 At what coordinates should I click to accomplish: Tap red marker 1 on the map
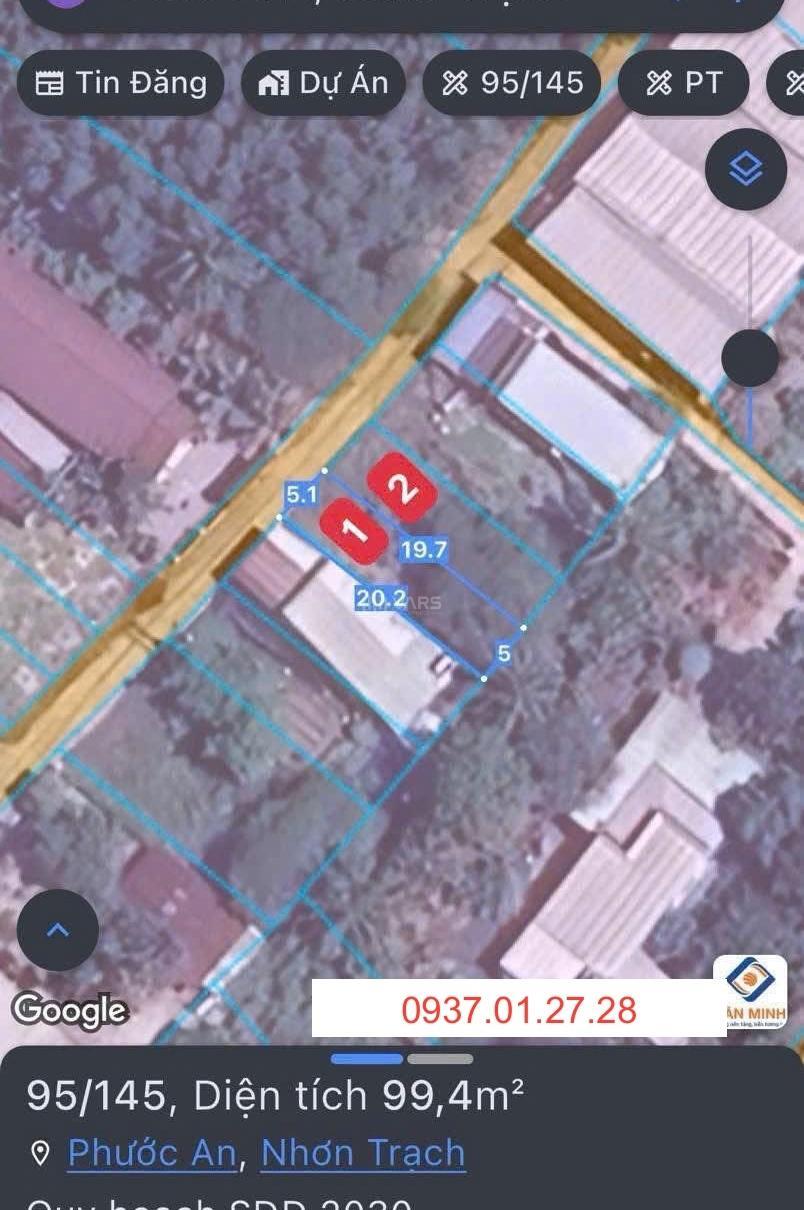click(x=353, y=531)
